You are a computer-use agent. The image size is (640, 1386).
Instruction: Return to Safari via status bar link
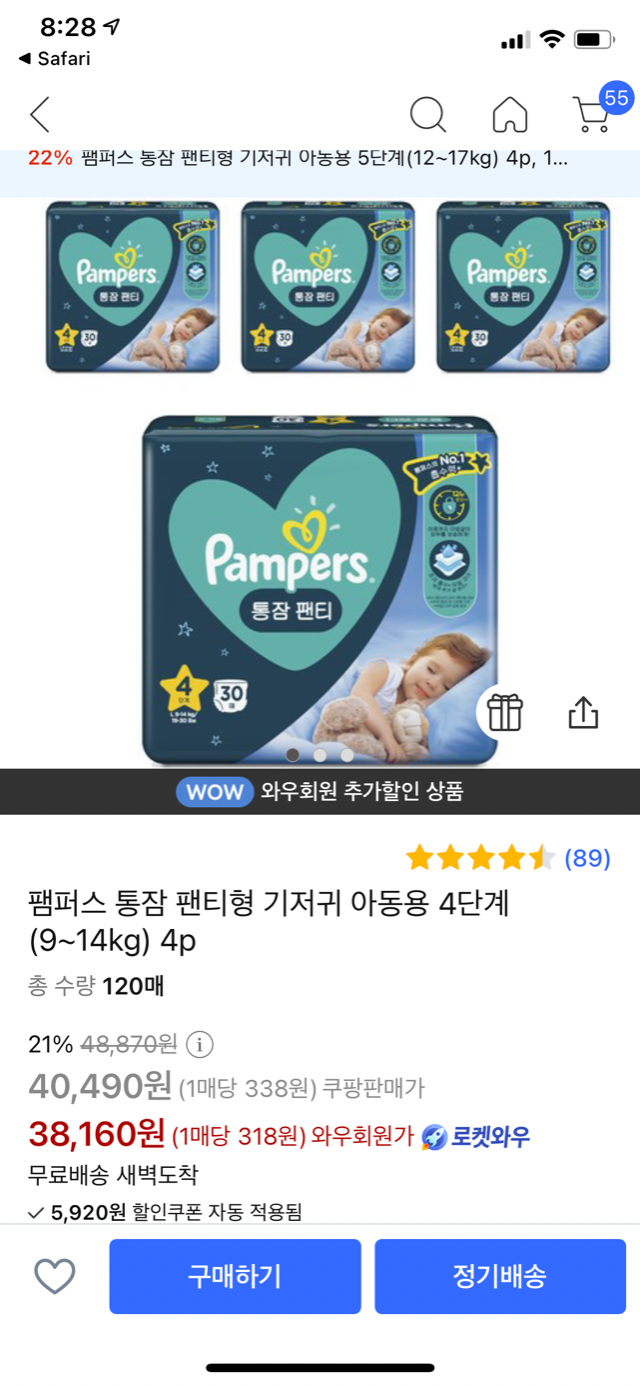pyautogui.click(x=55, y=59)
